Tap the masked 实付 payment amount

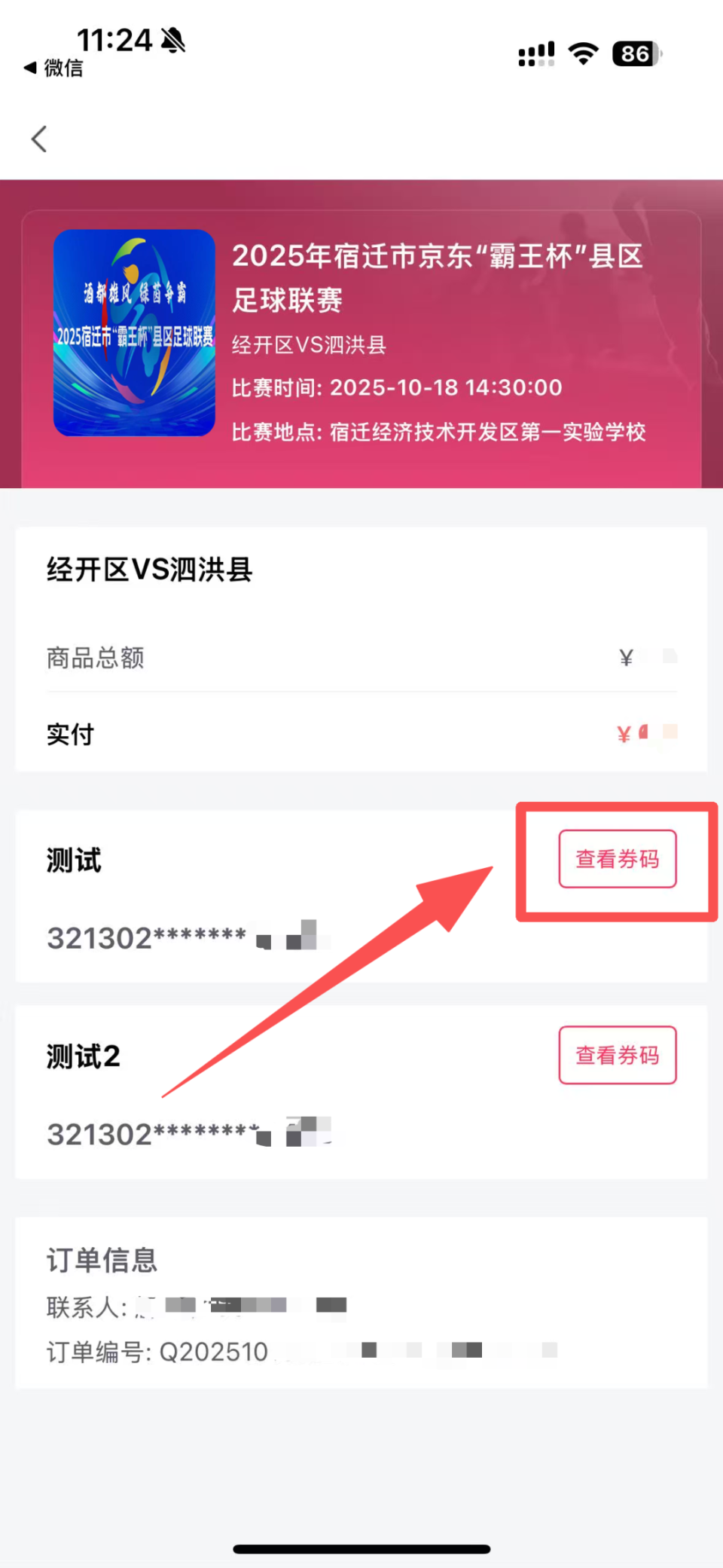pyautogui.click(x=646, y=732)
